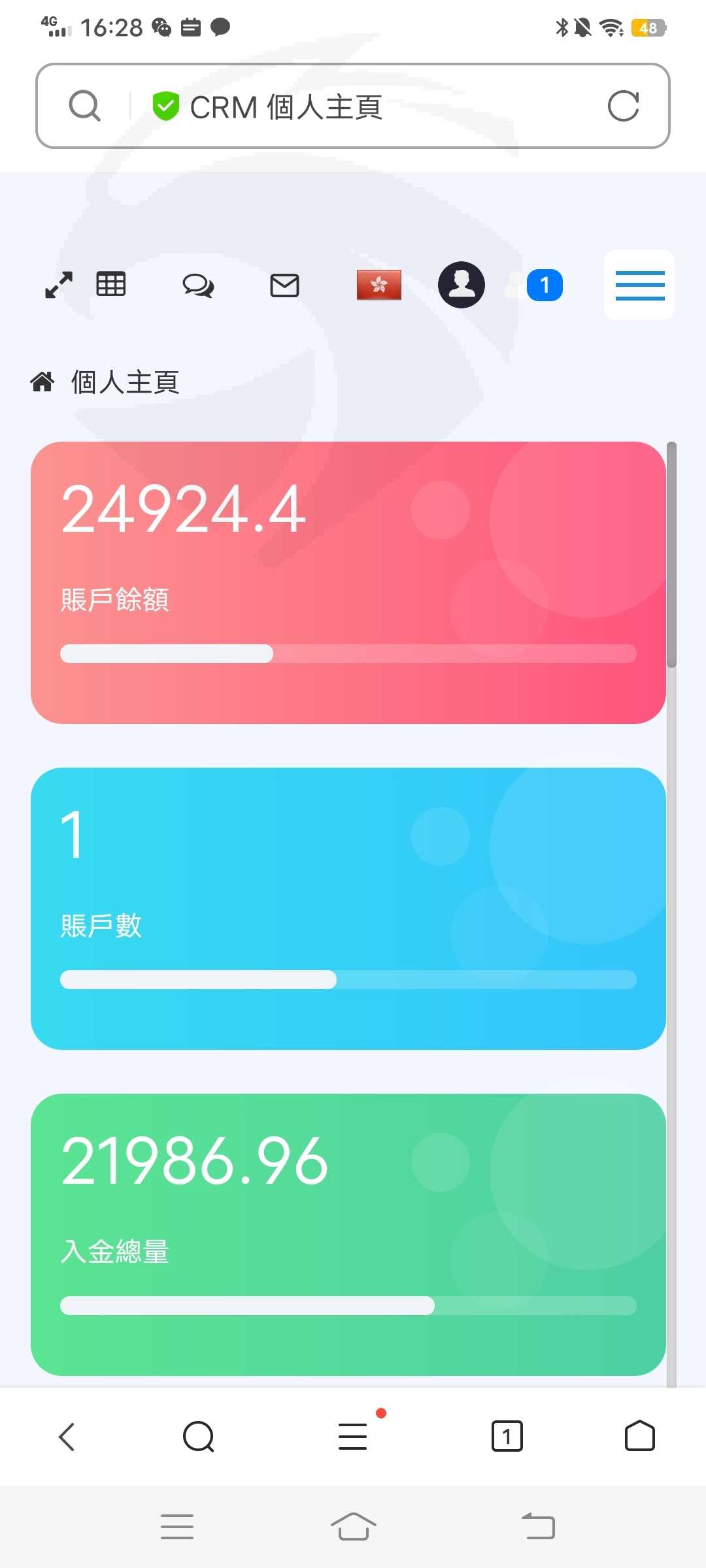The width and height of the screenshot is (706, 1568).
Task: Go to the browser home page
Action: [x=640, y=1437]
